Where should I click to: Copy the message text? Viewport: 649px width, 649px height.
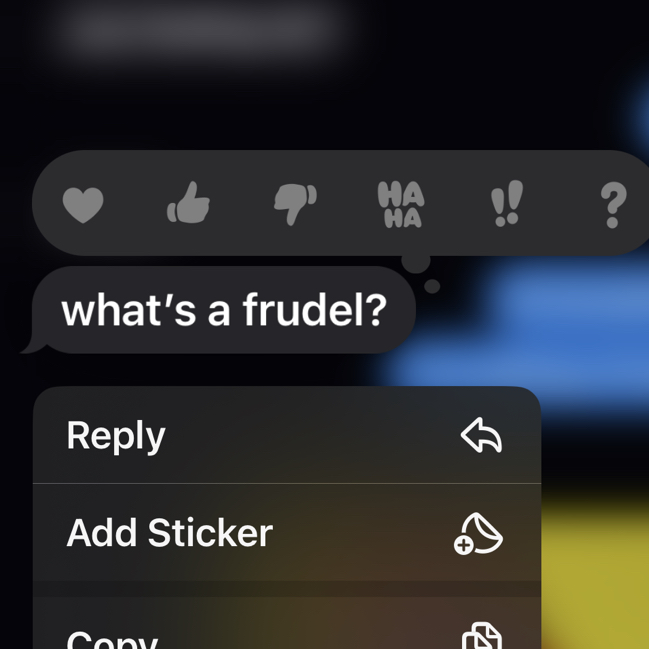pos(286,632)
